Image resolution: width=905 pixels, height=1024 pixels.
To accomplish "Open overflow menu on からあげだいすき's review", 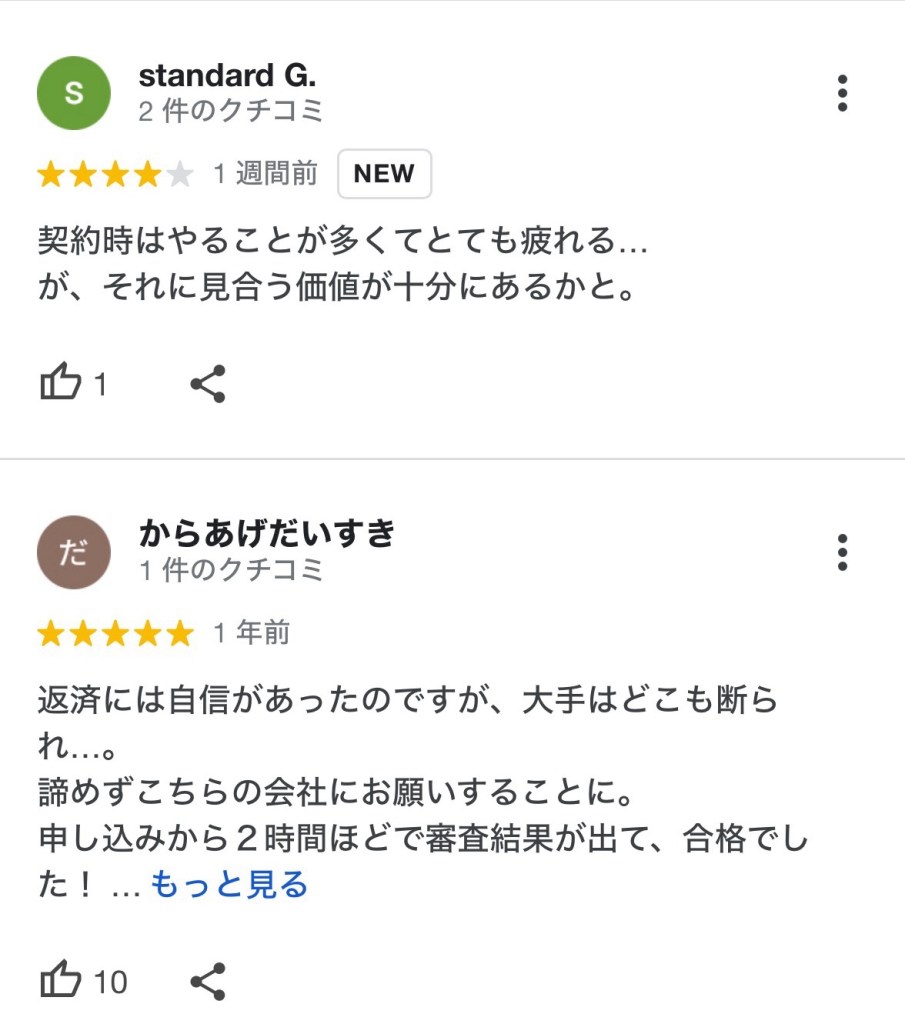I will (842, 552).
